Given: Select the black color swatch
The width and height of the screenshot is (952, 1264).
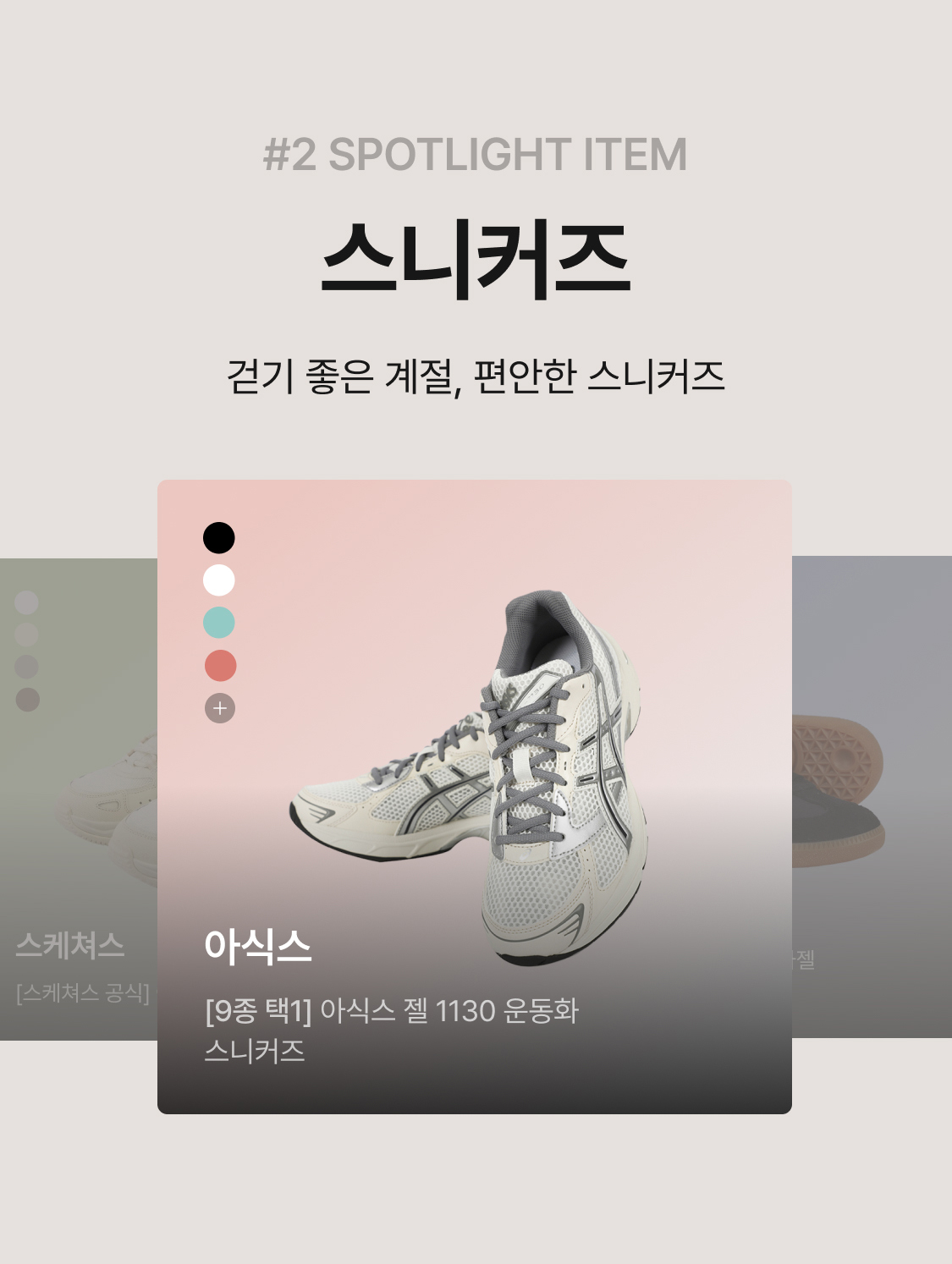Looking at the screenshot, I should coord(219,538).
